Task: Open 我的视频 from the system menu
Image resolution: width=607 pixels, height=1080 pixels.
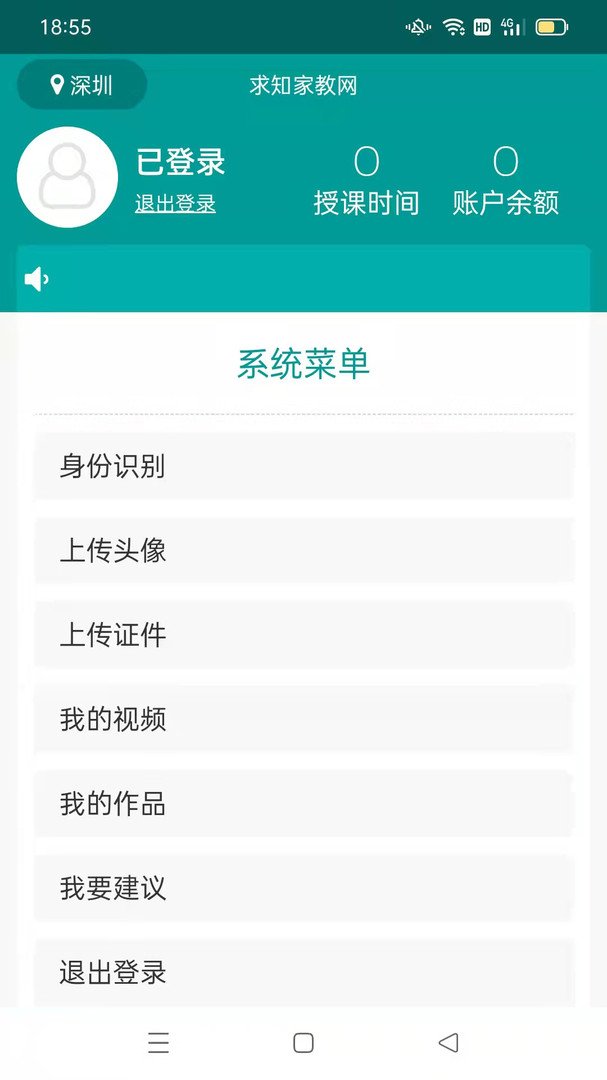Action: (304, 719)
